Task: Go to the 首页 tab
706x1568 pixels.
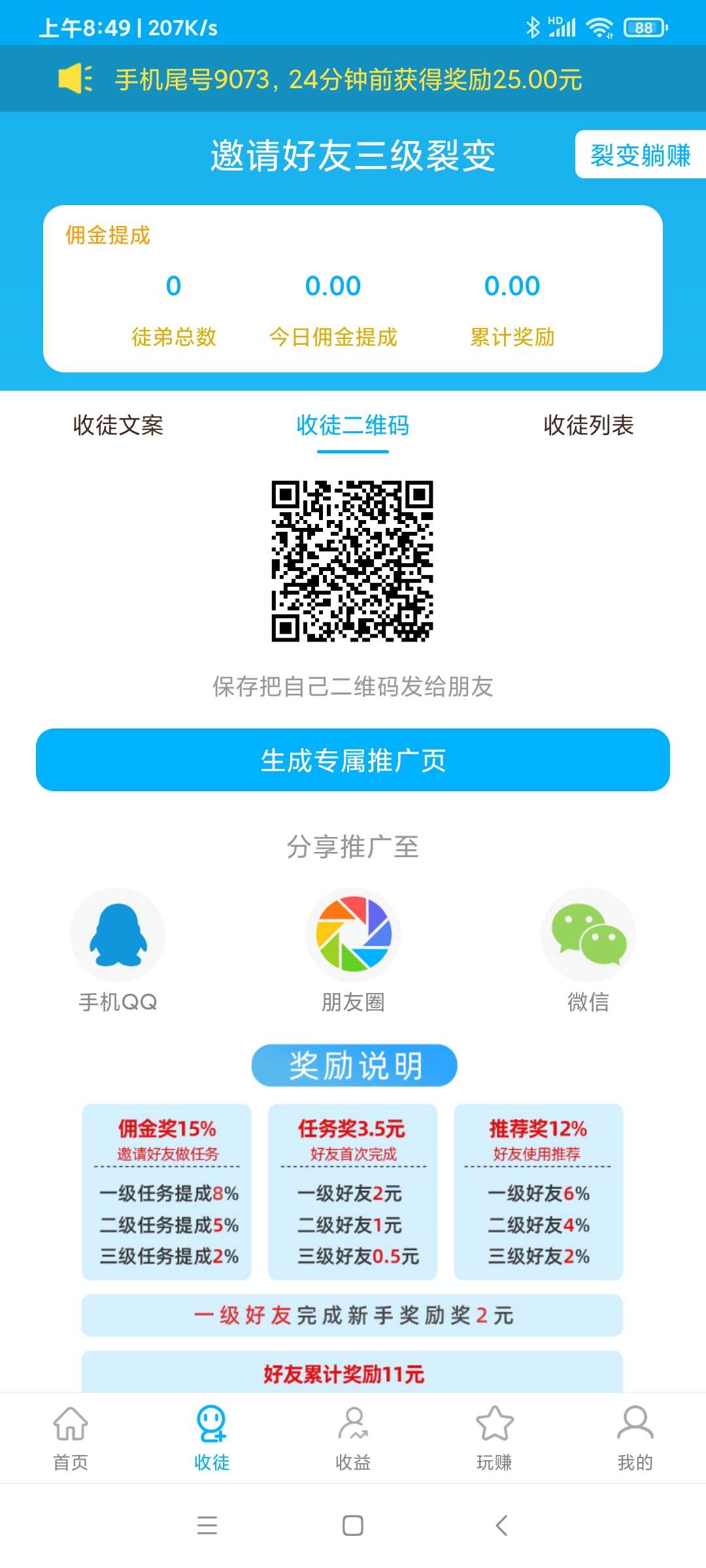Action: click(71, 1438)
